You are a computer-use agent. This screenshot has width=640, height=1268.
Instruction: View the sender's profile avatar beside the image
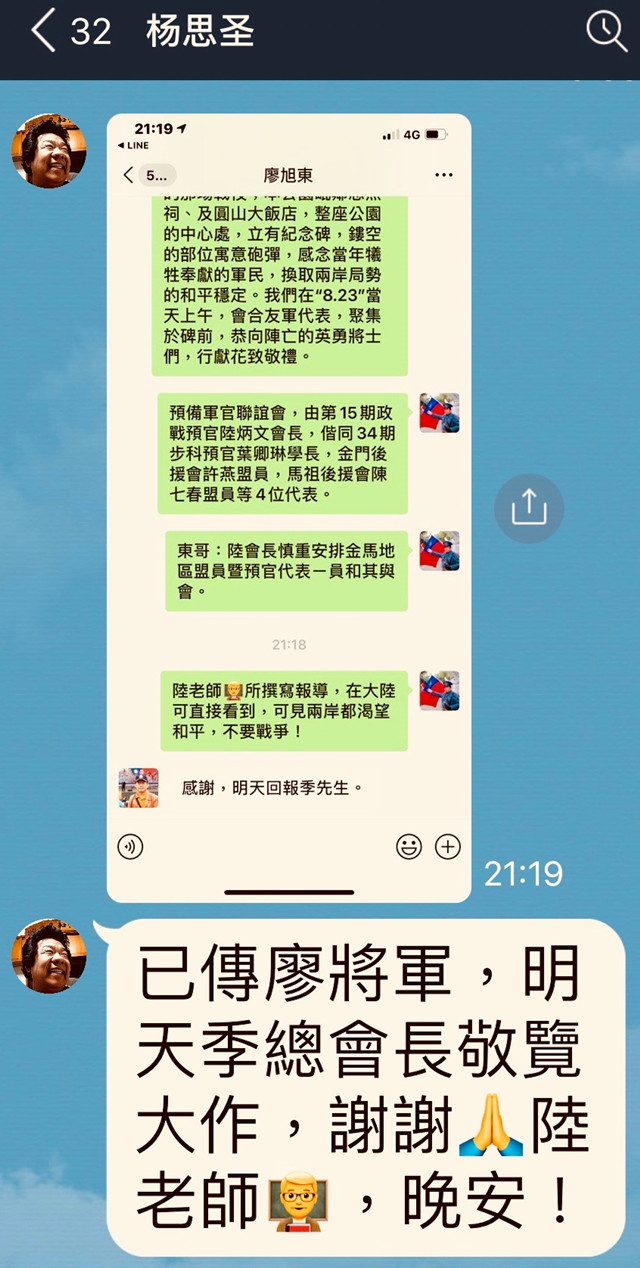48,151
